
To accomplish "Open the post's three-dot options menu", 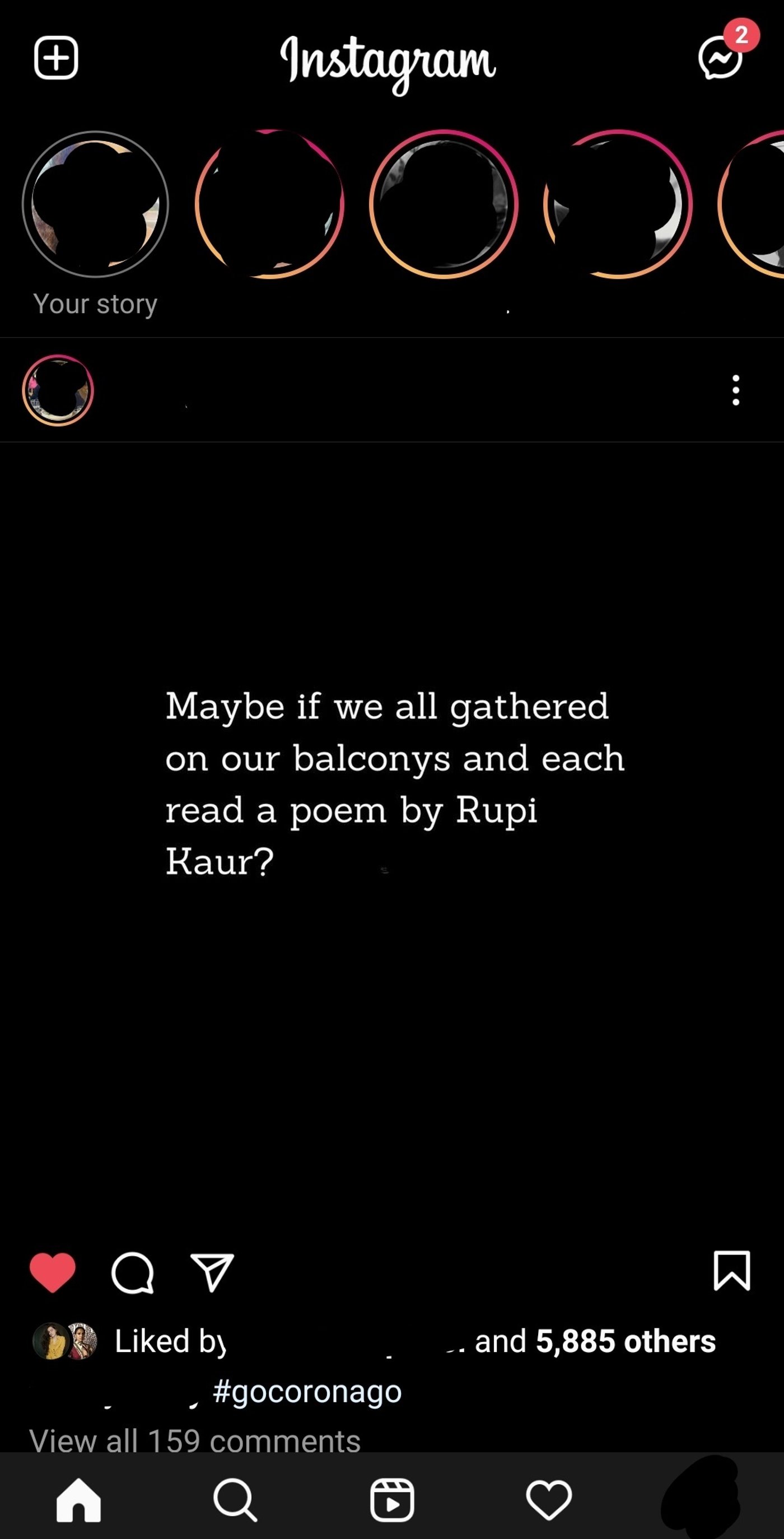I will pos(736,390).
